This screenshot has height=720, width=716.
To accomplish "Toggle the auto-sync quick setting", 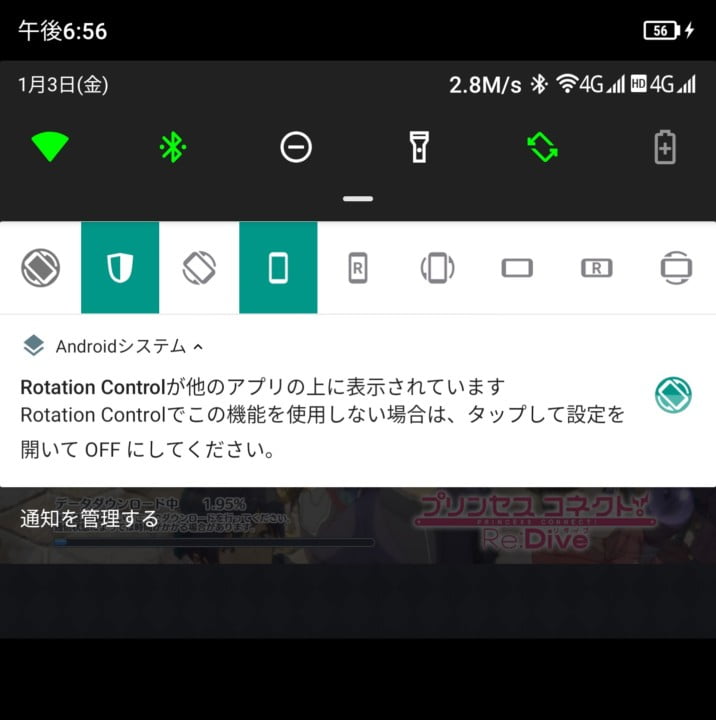I will [542, 148].
